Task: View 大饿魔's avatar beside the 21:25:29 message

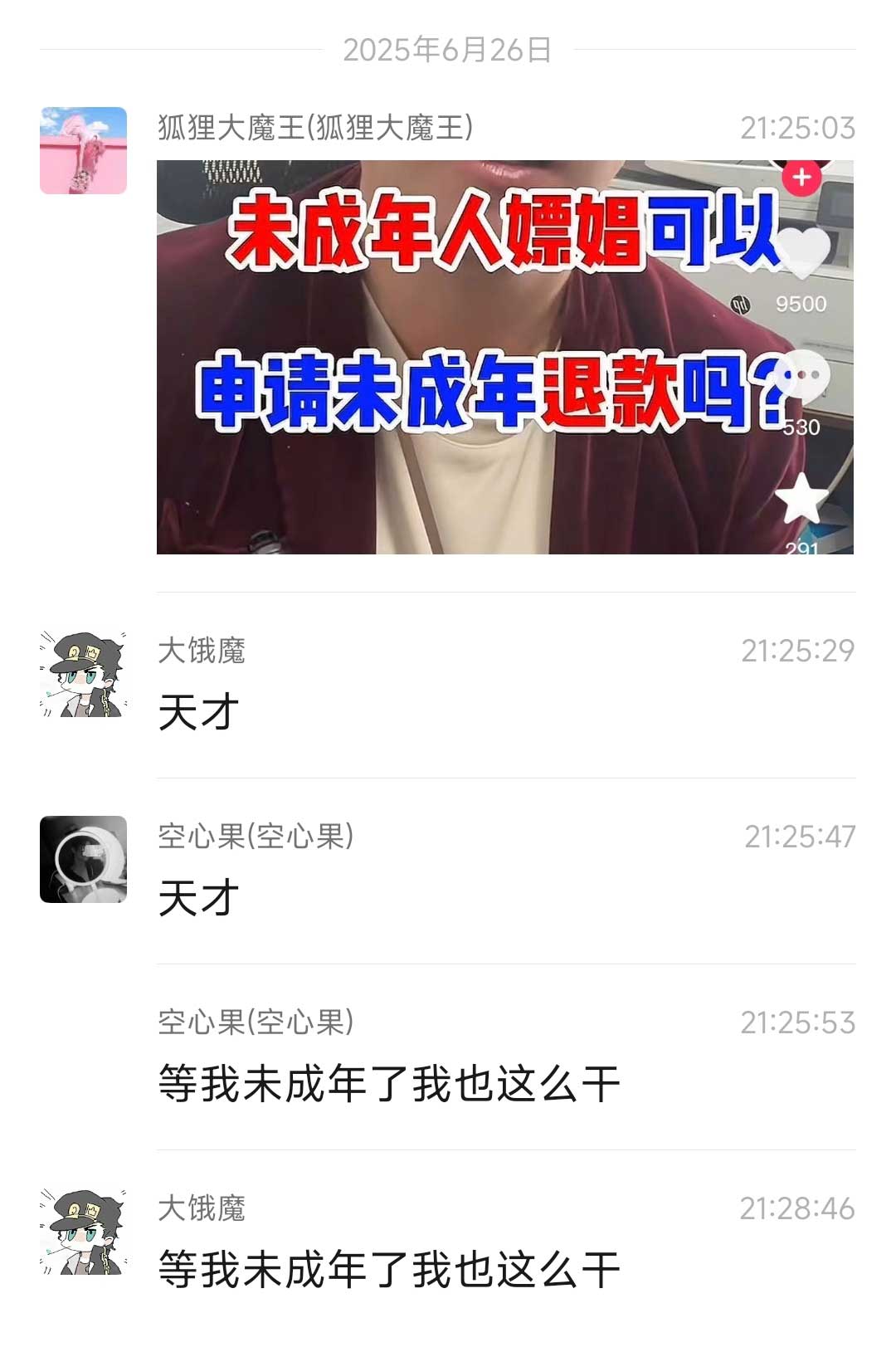Action: [x=84, y=674]
